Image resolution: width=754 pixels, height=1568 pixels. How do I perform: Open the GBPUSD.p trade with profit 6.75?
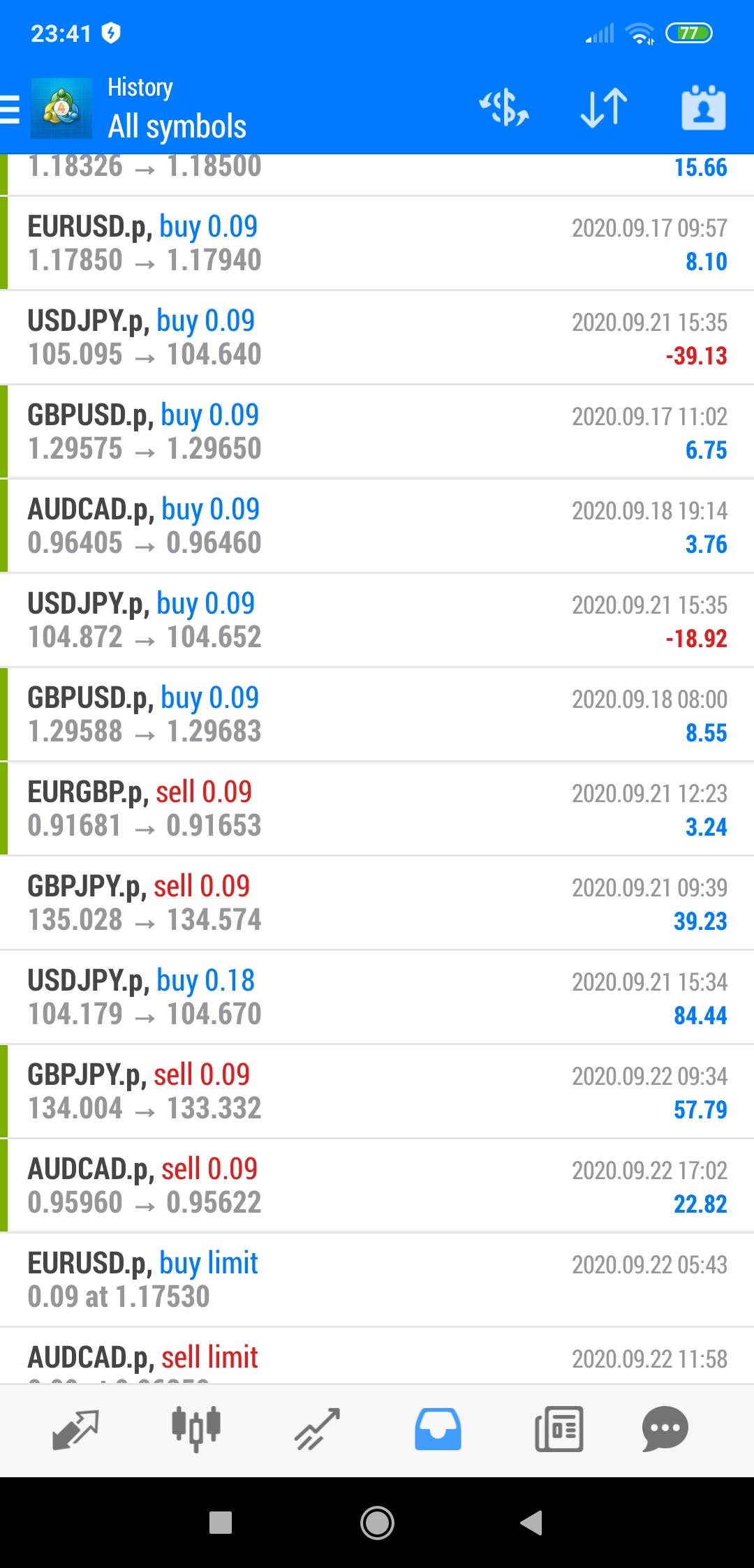(377, 432)
